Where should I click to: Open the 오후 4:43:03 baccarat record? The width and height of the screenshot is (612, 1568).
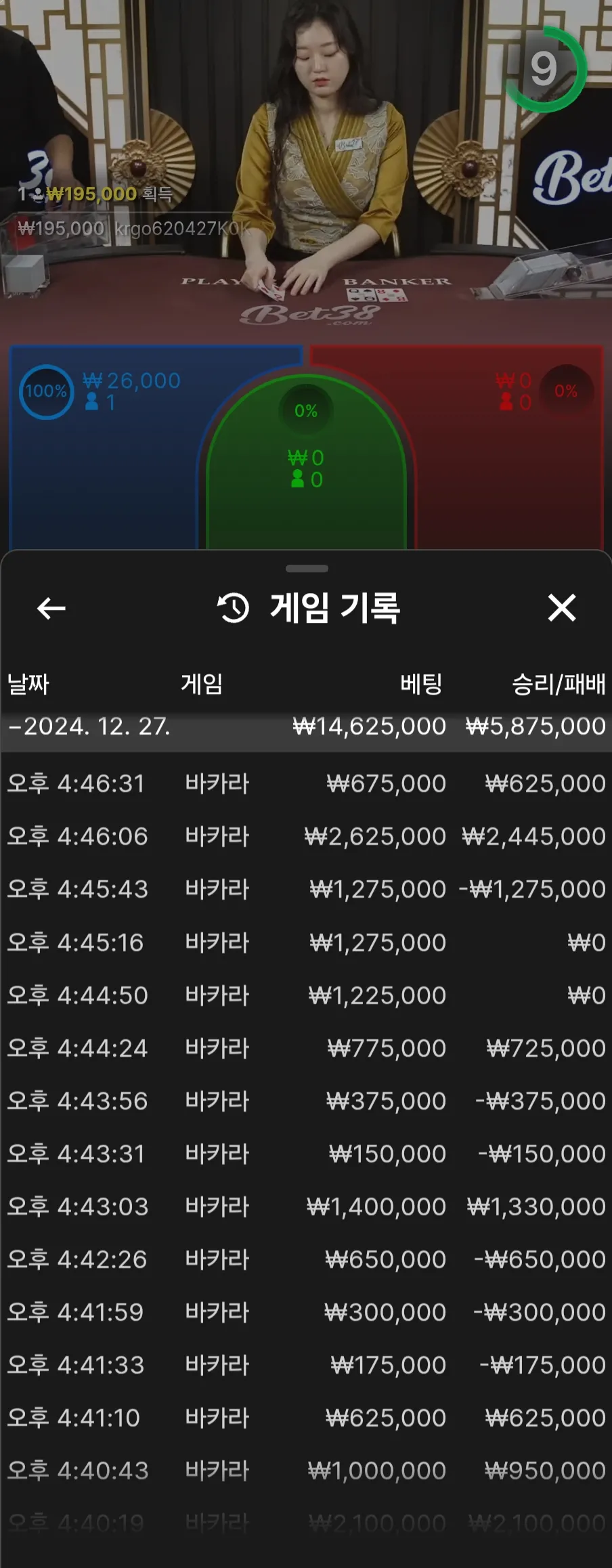point(306,1206)
